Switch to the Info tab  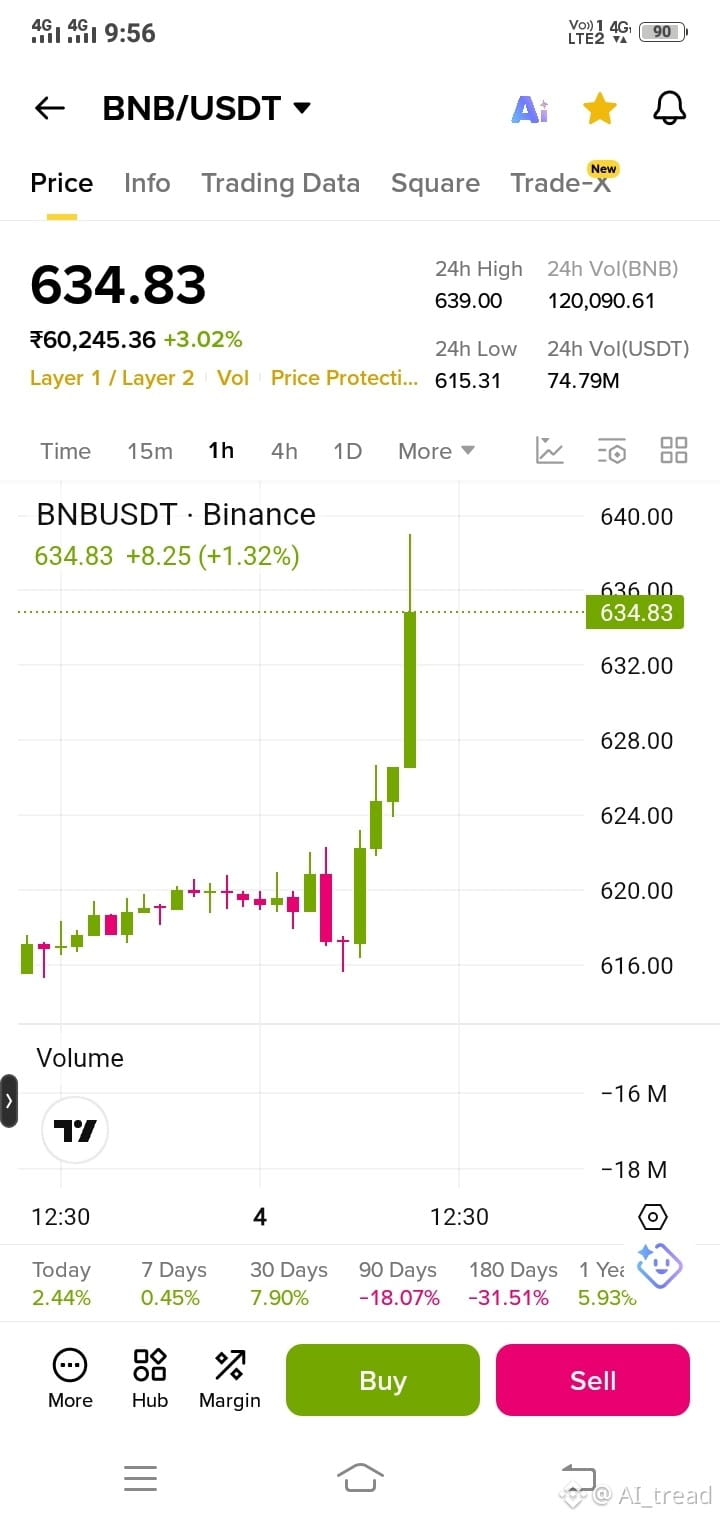147,183
